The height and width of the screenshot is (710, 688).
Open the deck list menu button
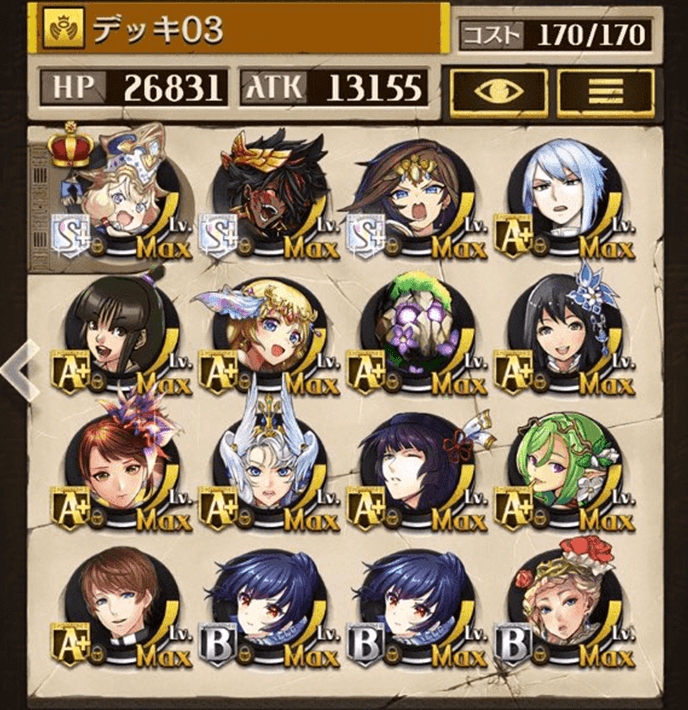(x=605, y=92)
